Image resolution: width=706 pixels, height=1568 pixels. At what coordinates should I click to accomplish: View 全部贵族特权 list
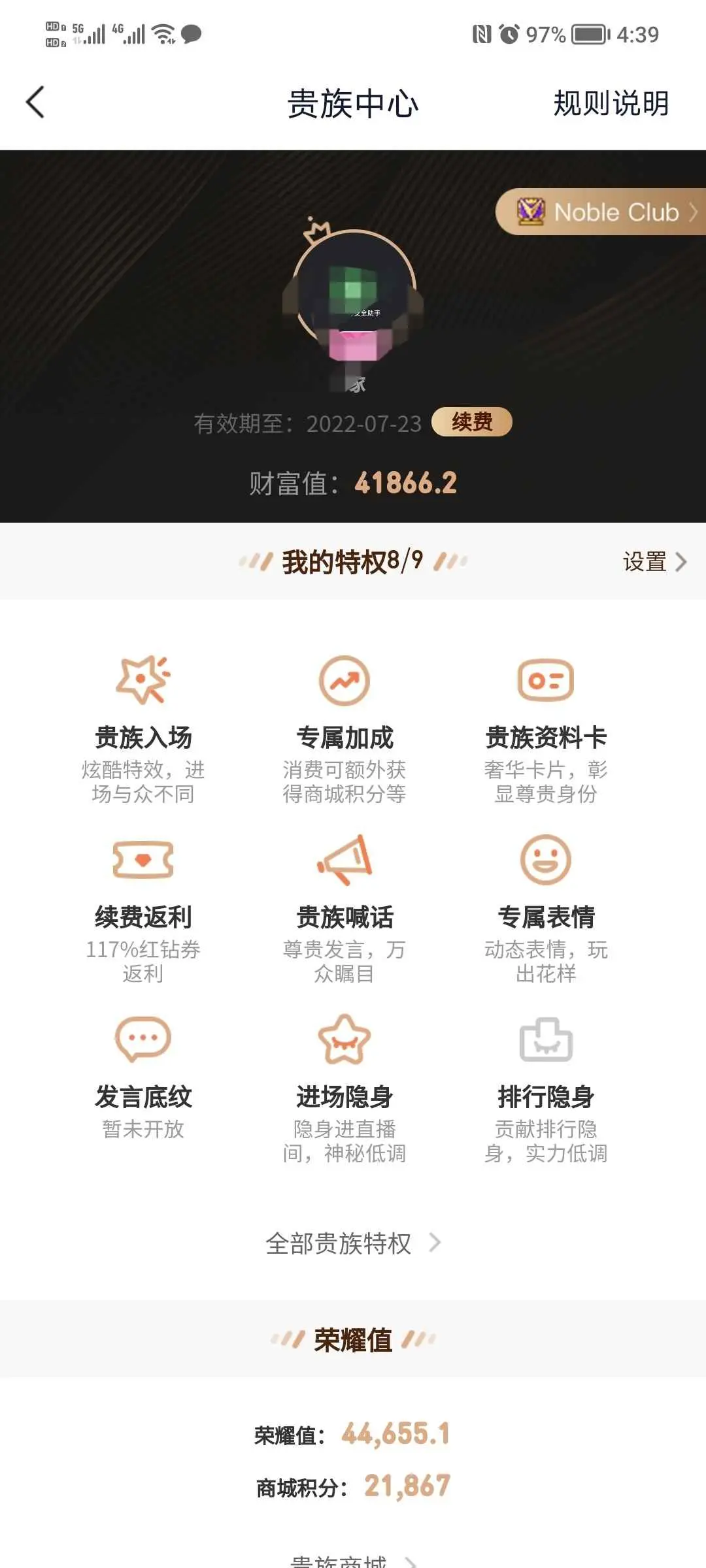click(353, 1243)
